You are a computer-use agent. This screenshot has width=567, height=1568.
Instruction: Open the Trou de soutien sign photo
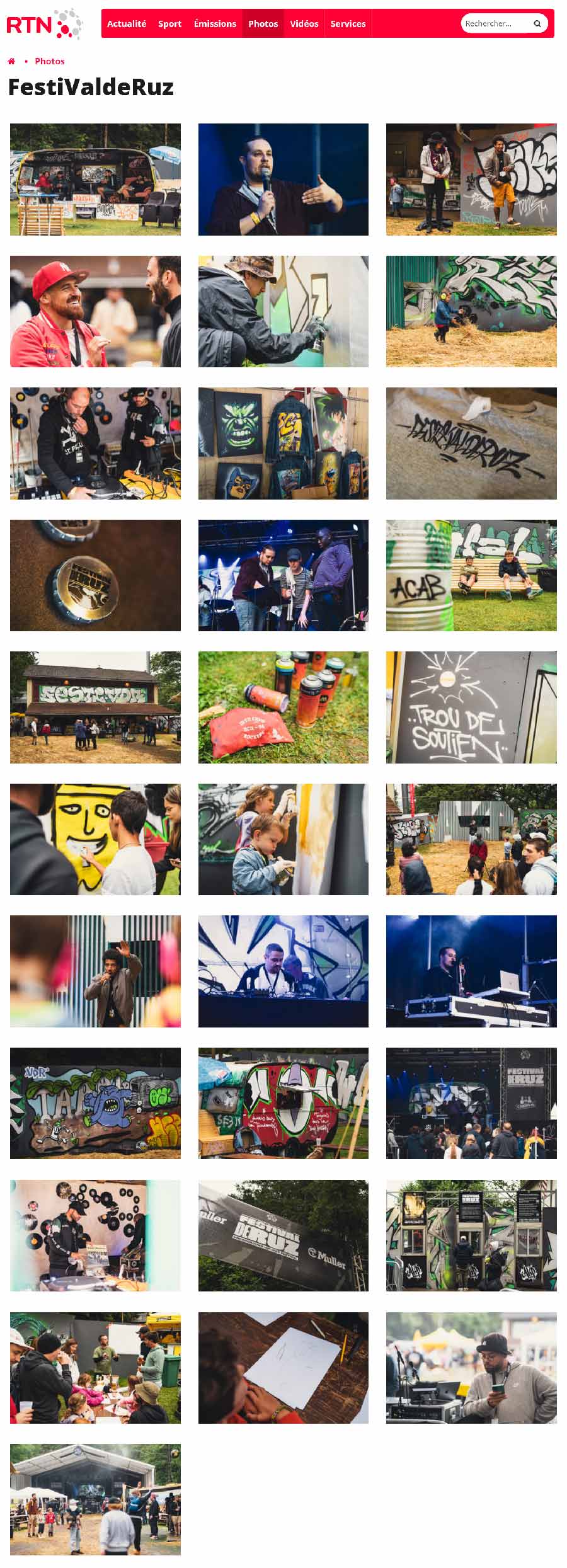point(471,707)
